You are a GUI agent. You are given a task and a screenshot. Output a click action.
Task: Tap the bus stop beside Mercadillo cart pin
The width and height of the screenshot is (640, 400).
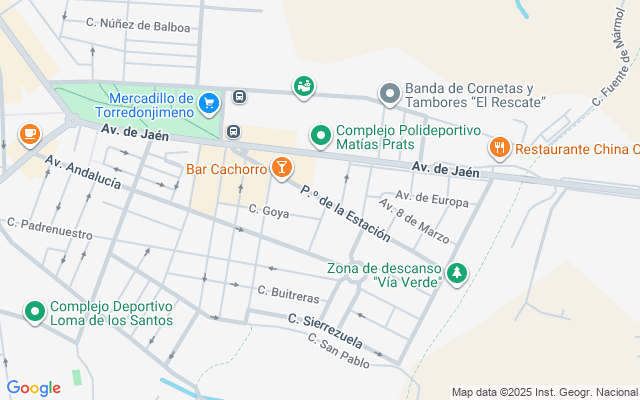point(239,97)
